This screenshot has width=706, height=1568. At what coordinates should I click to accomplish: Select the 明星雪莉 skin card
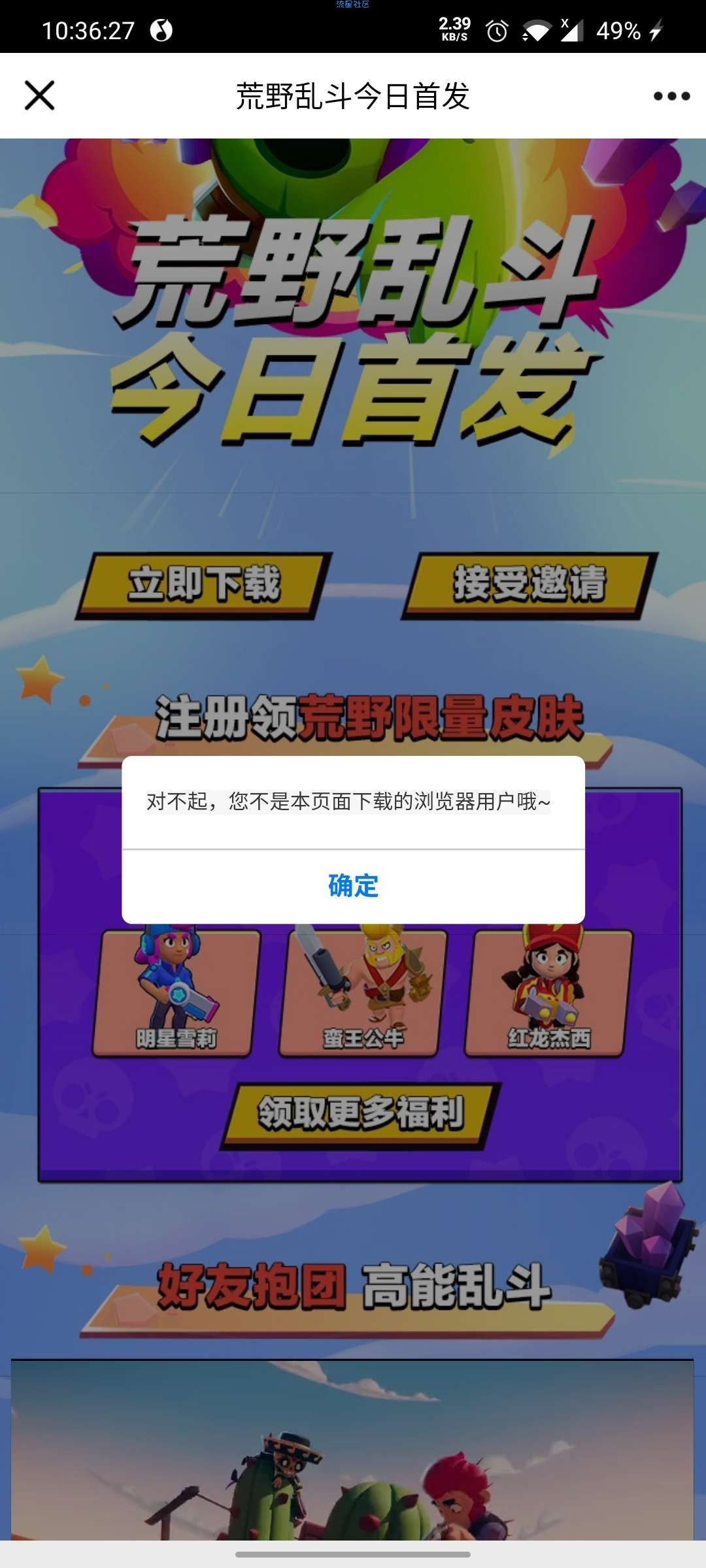[x=175, y=993]
